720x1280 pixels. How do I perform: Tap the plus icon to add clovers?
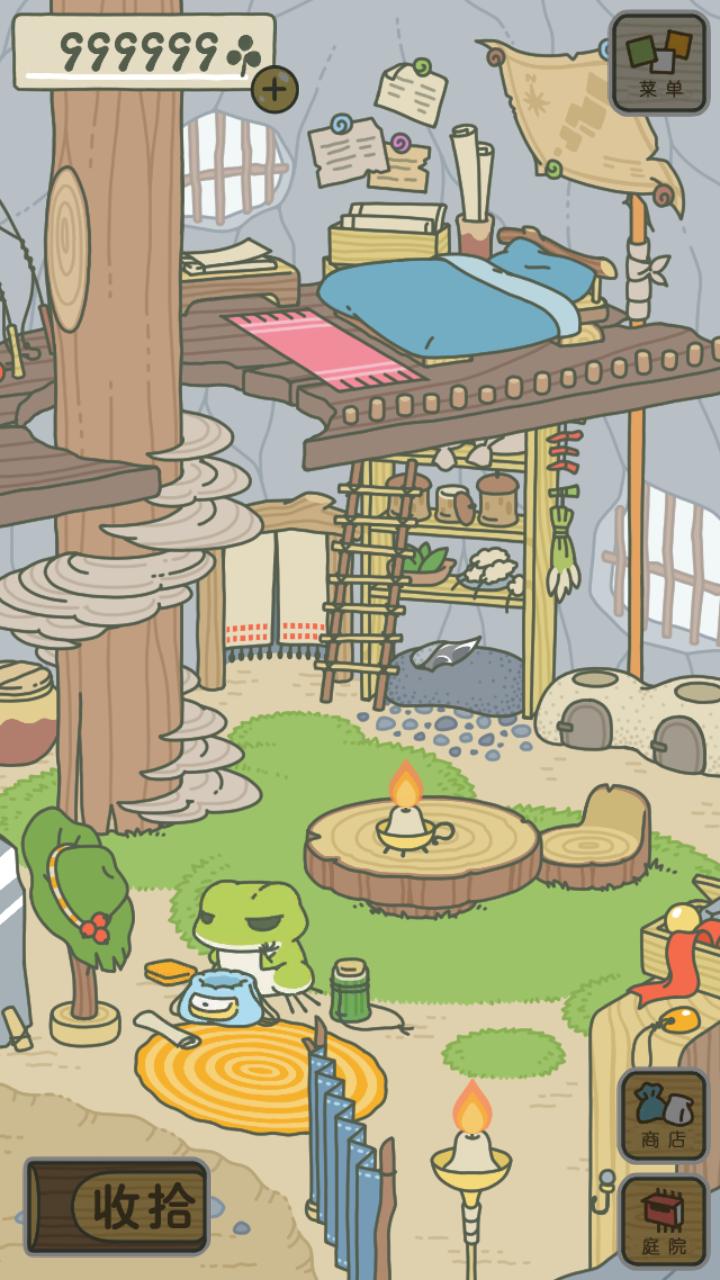tap(274, 90)
